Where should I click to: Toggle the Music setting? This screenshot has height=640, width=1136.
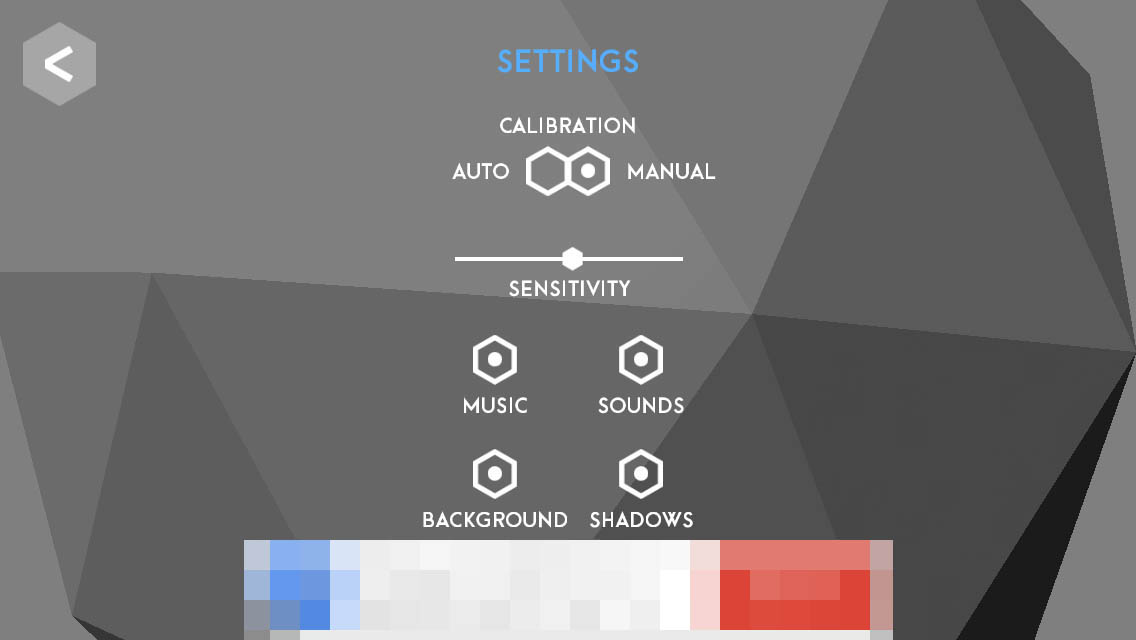pyautogui.click(x=495, y=360)
